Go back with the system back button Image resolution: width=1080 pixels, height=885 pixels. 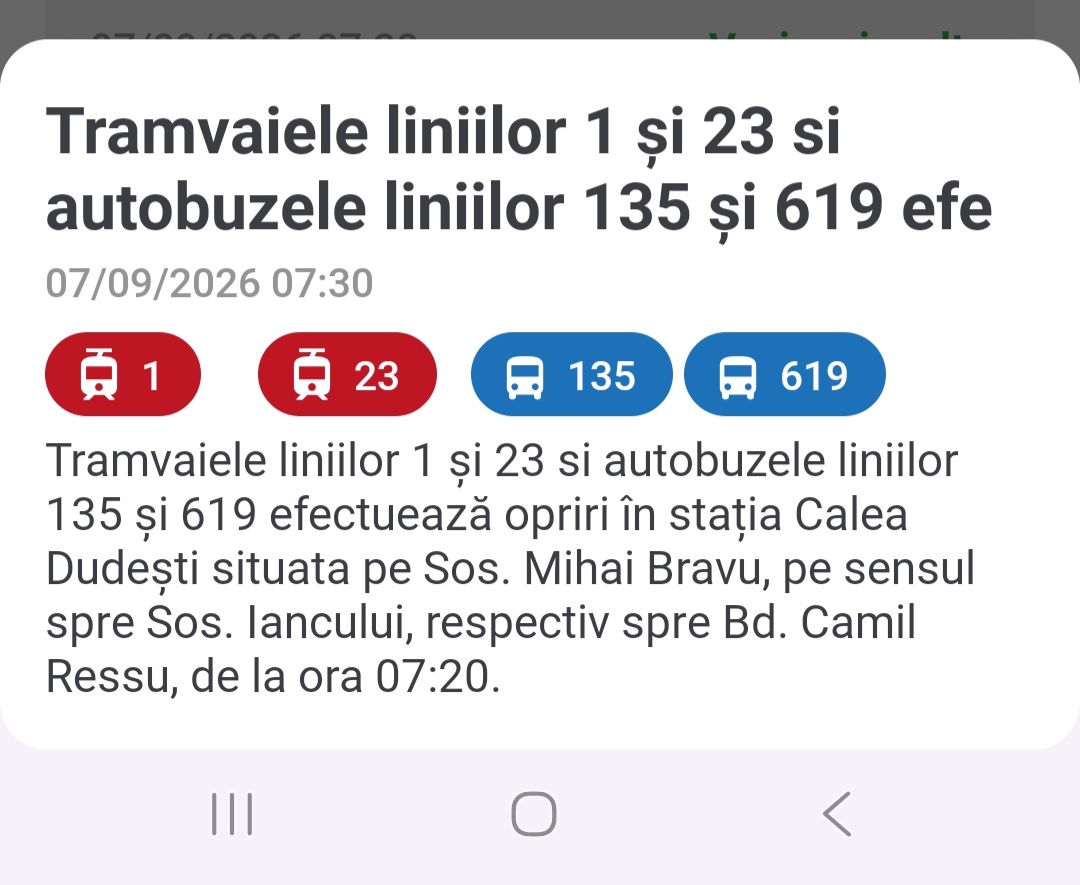837,814
